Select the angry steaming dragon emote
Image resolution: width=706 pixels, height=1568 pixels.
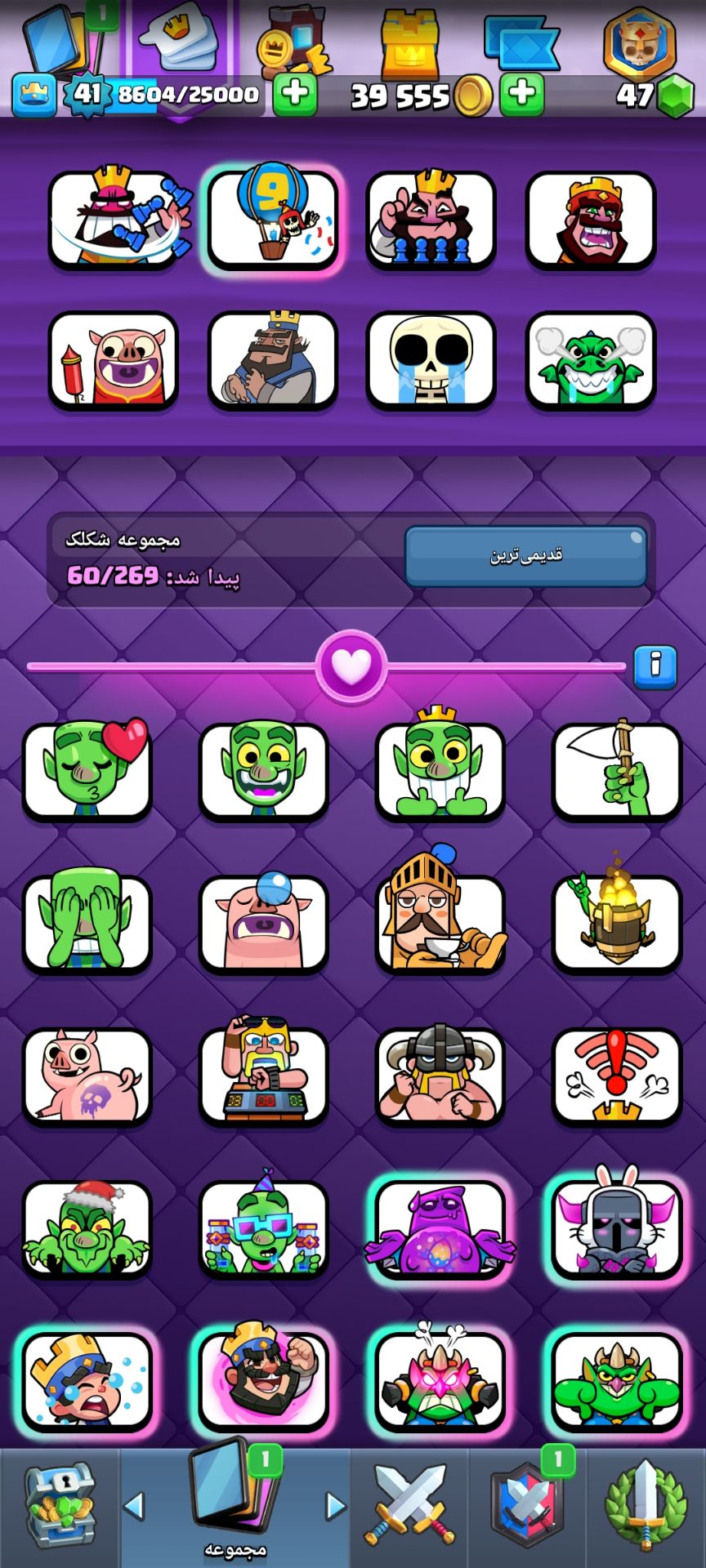point(590,360)
